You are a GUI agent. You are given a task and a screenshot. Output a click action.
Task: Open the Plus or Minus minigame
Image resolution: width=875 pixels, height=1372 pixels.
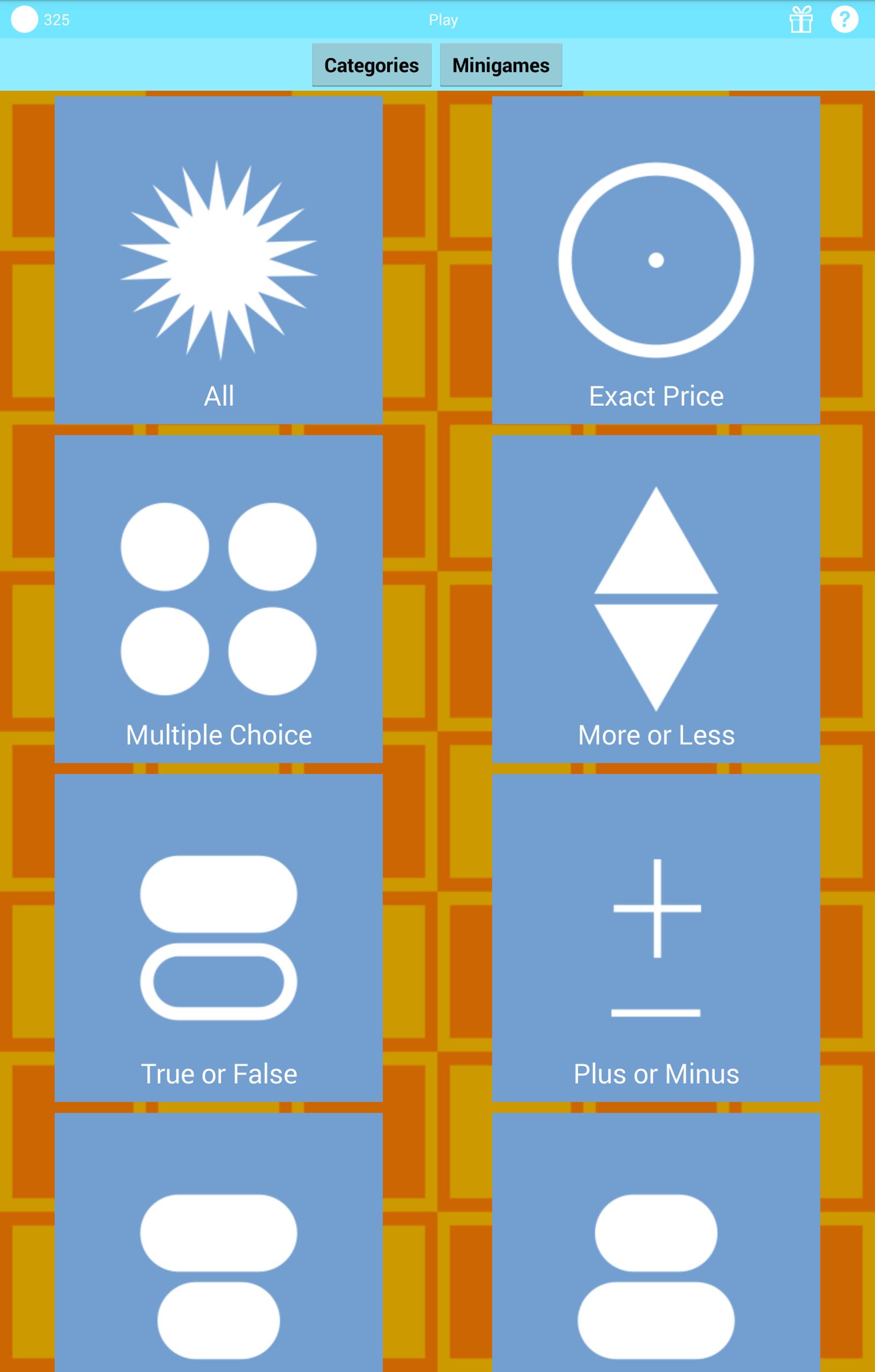[656, 938]
